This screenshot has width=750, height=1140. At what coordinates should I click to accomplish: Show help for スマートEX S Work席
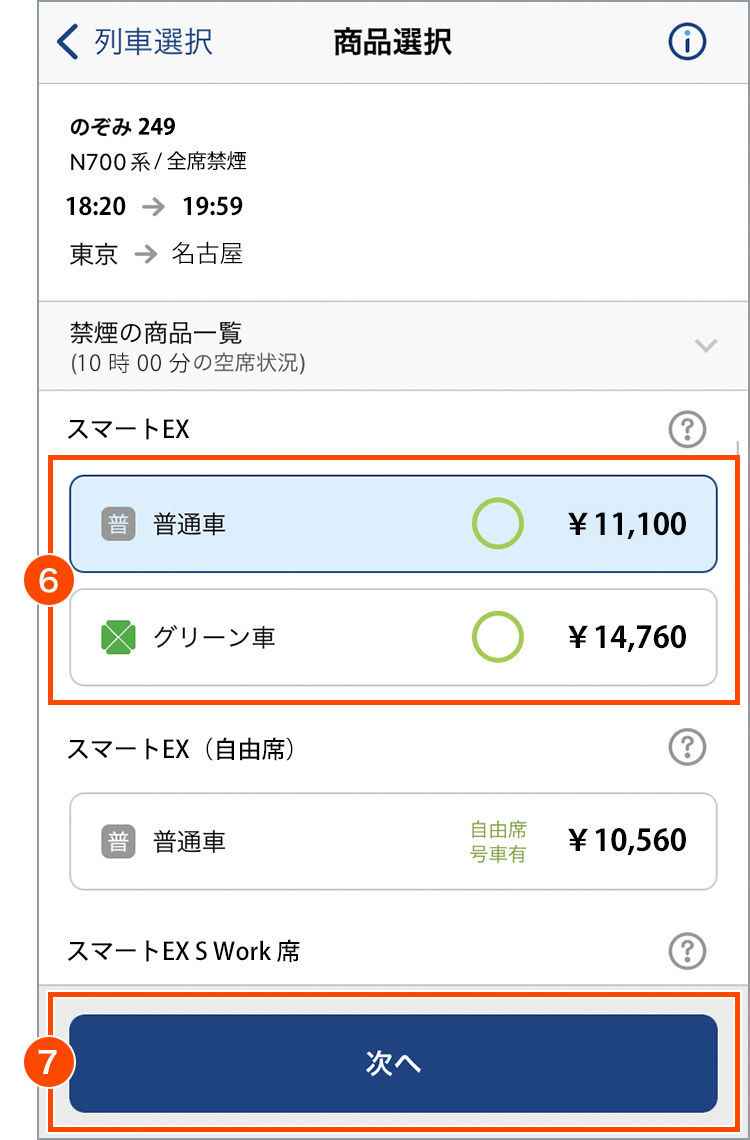[x=687, y=950]
